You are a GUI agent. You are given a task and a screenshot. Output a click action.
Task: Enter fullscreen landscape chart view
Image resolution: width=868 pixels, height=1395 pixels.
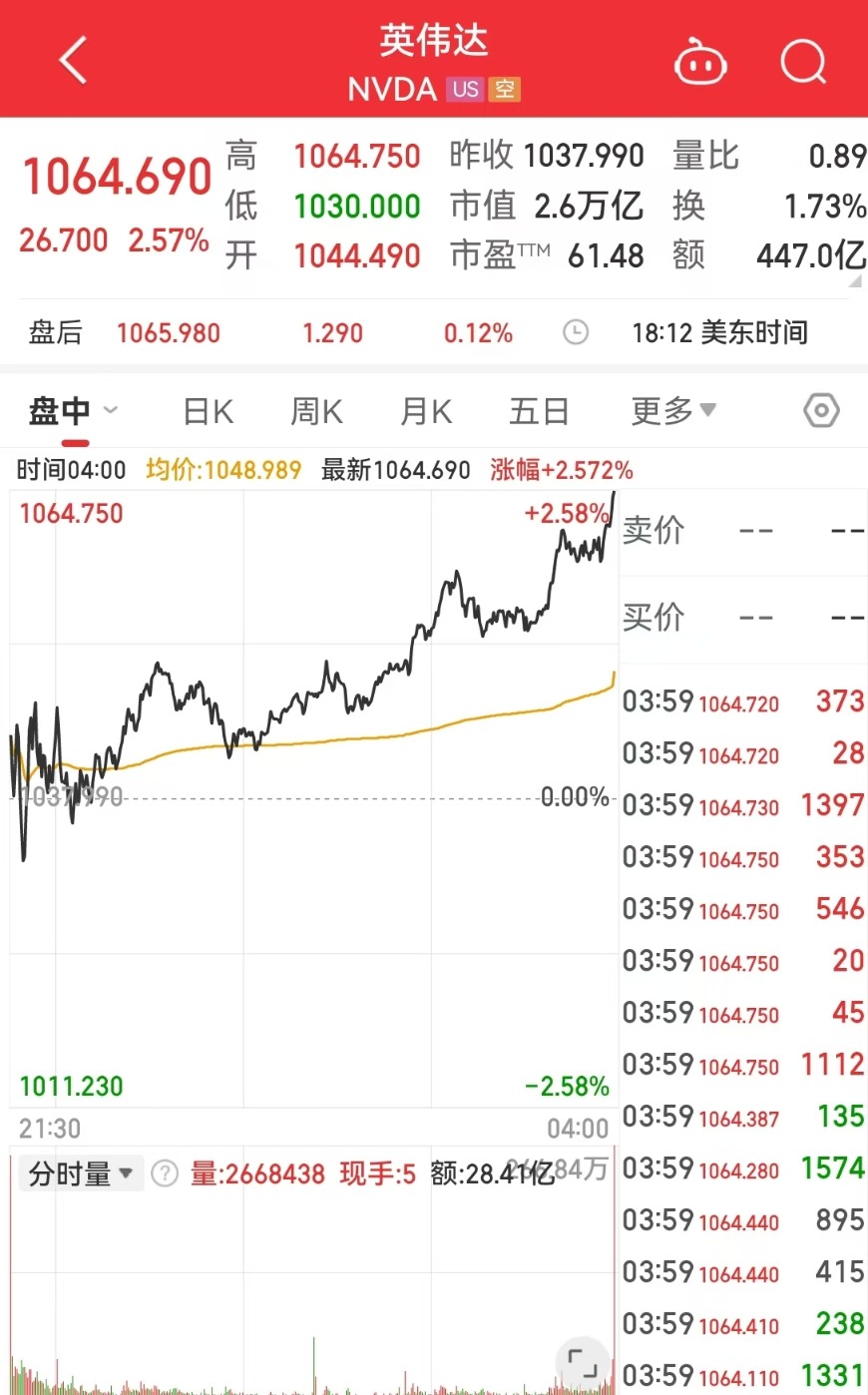point(582,1363)
